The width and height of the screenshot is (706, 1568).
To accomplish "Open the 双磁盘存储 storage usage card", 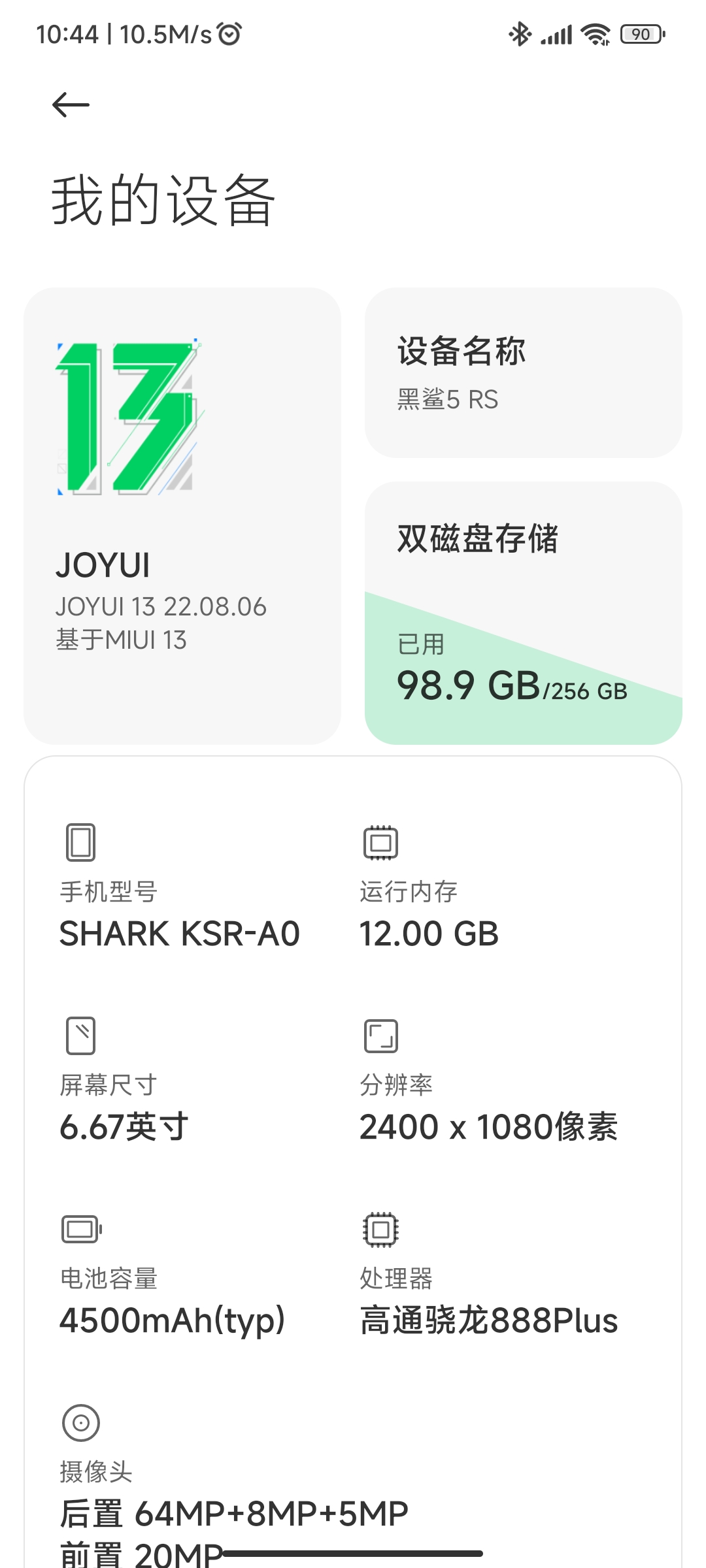I will (523, 613).
